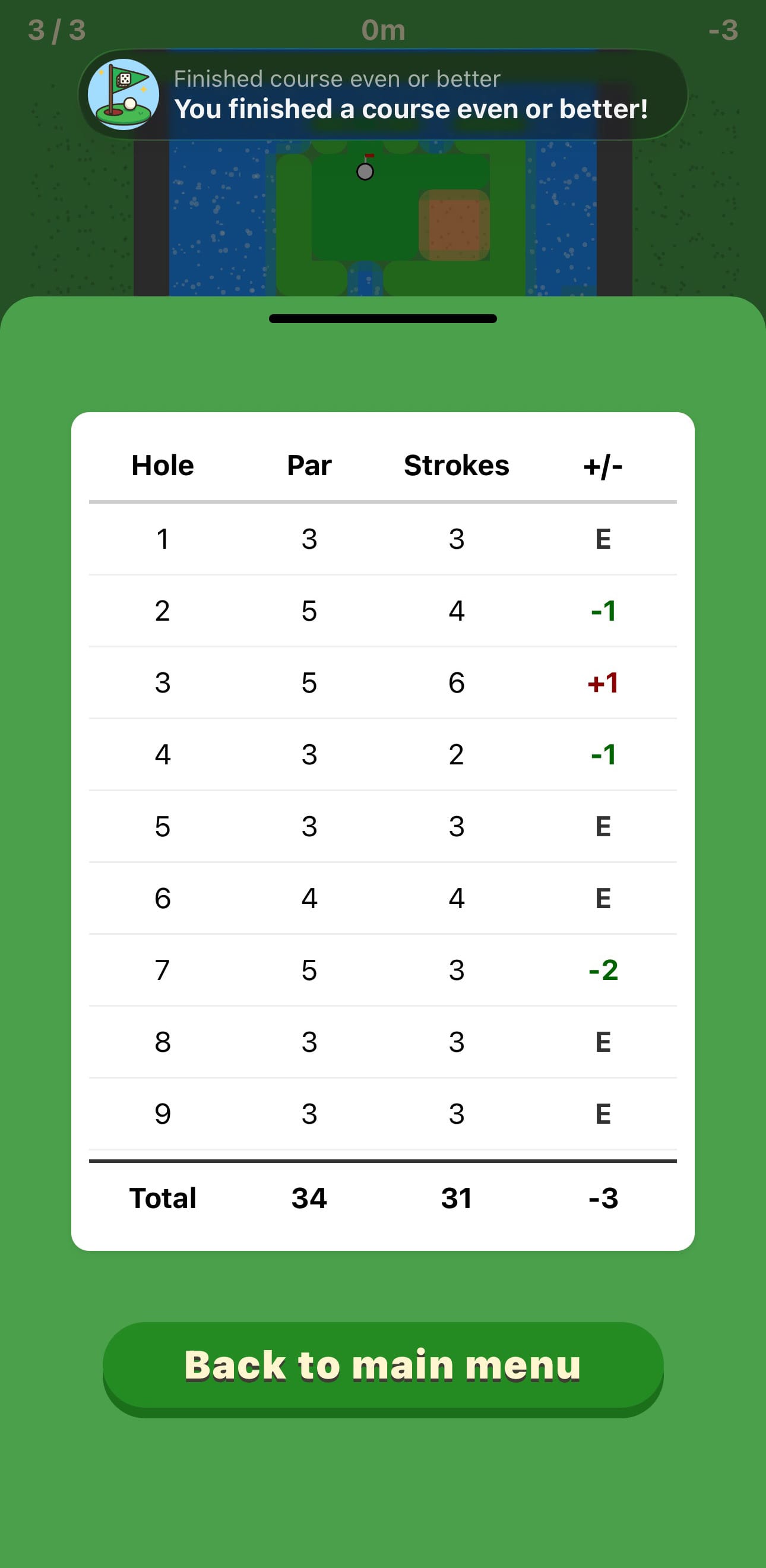
Task: Go back to main menu
Action: coord(382,1365)
